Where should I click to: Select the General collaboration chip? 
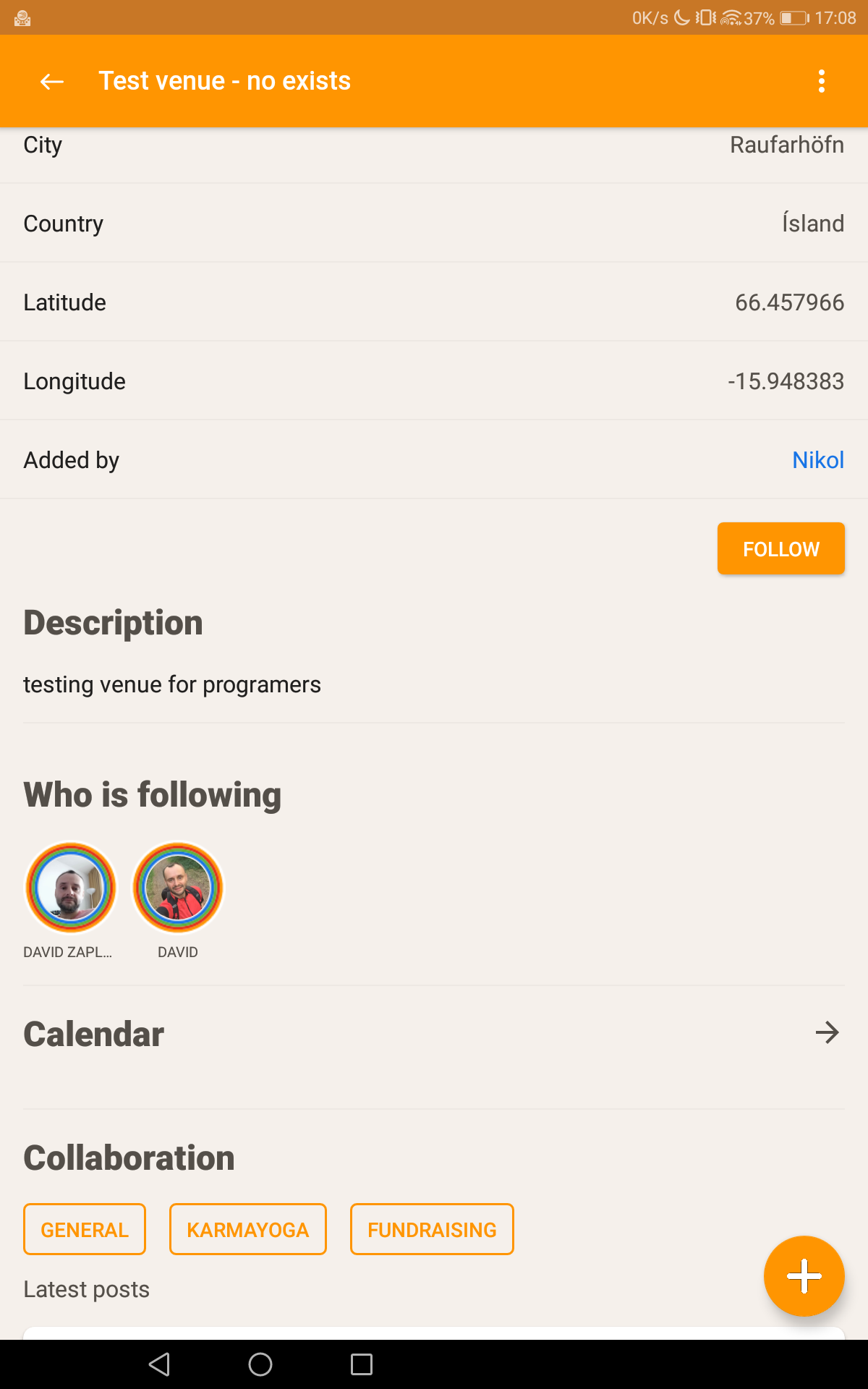[x=85, y=1229]
